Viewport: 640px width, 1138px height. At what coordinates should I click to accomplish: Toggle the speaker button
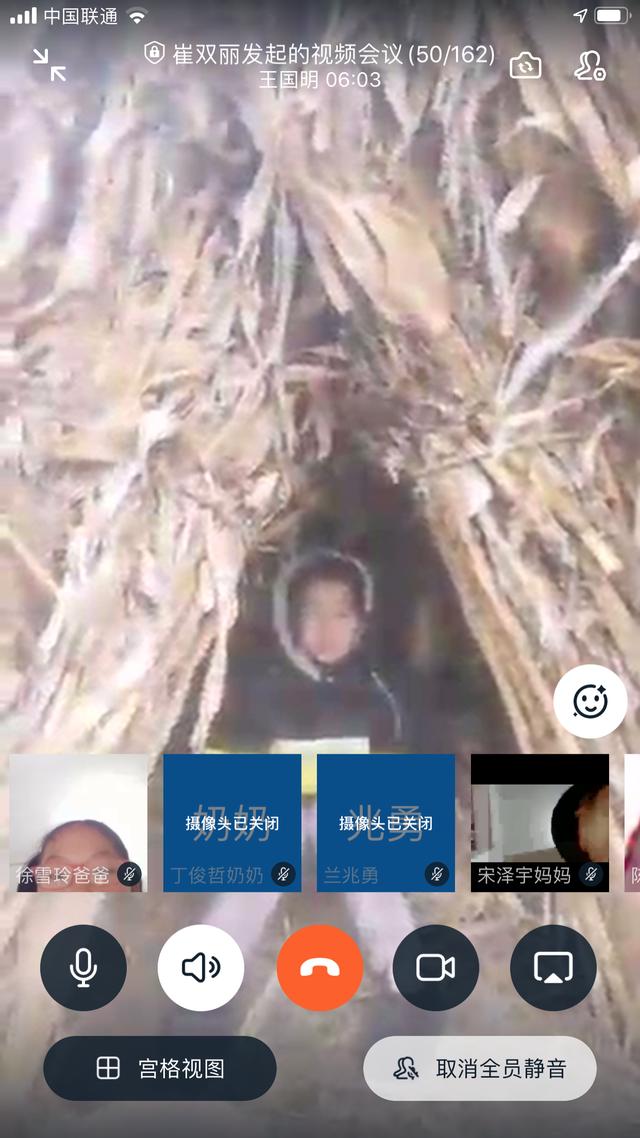(200, 967)
